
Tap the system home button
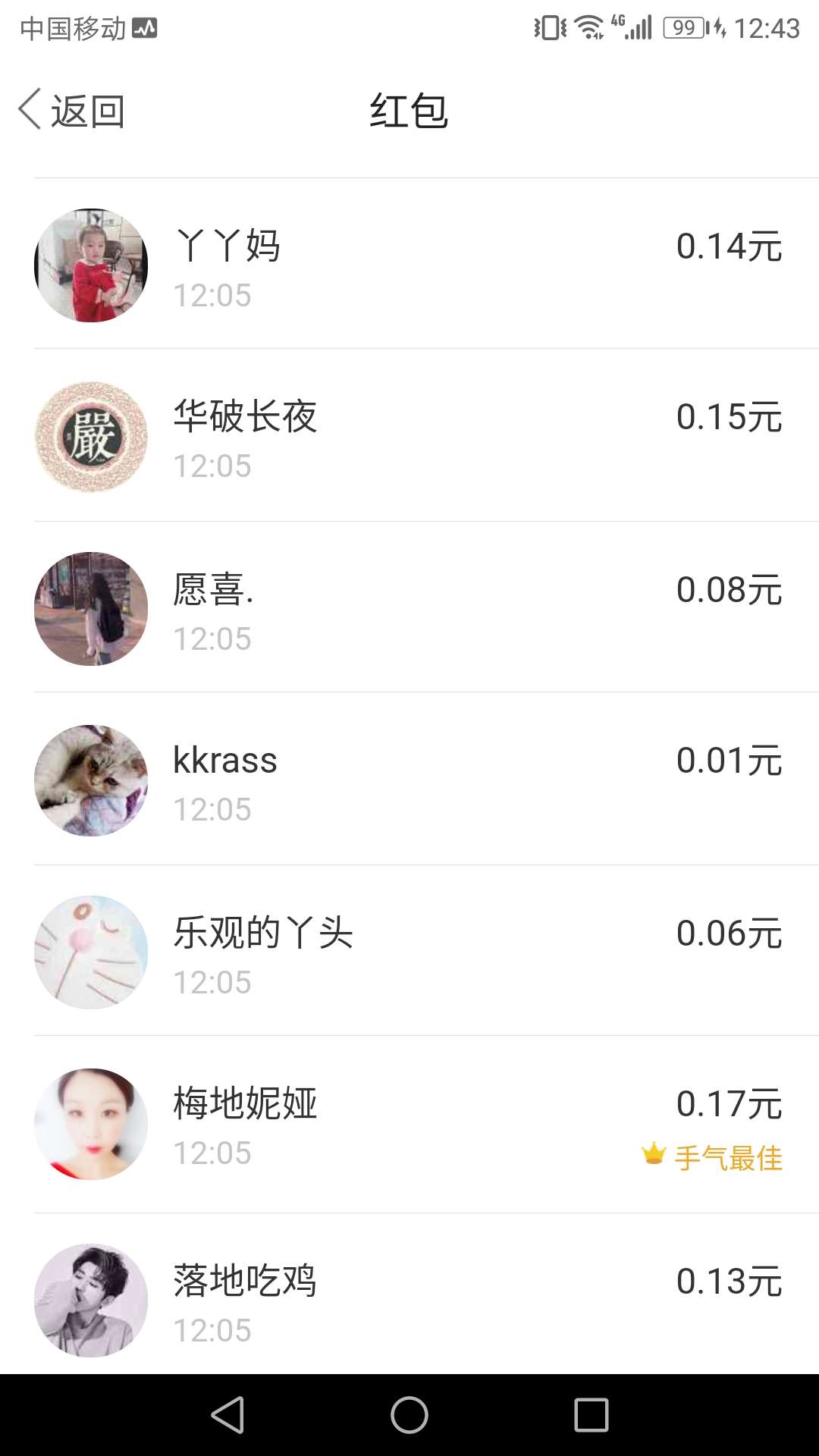409,1415
